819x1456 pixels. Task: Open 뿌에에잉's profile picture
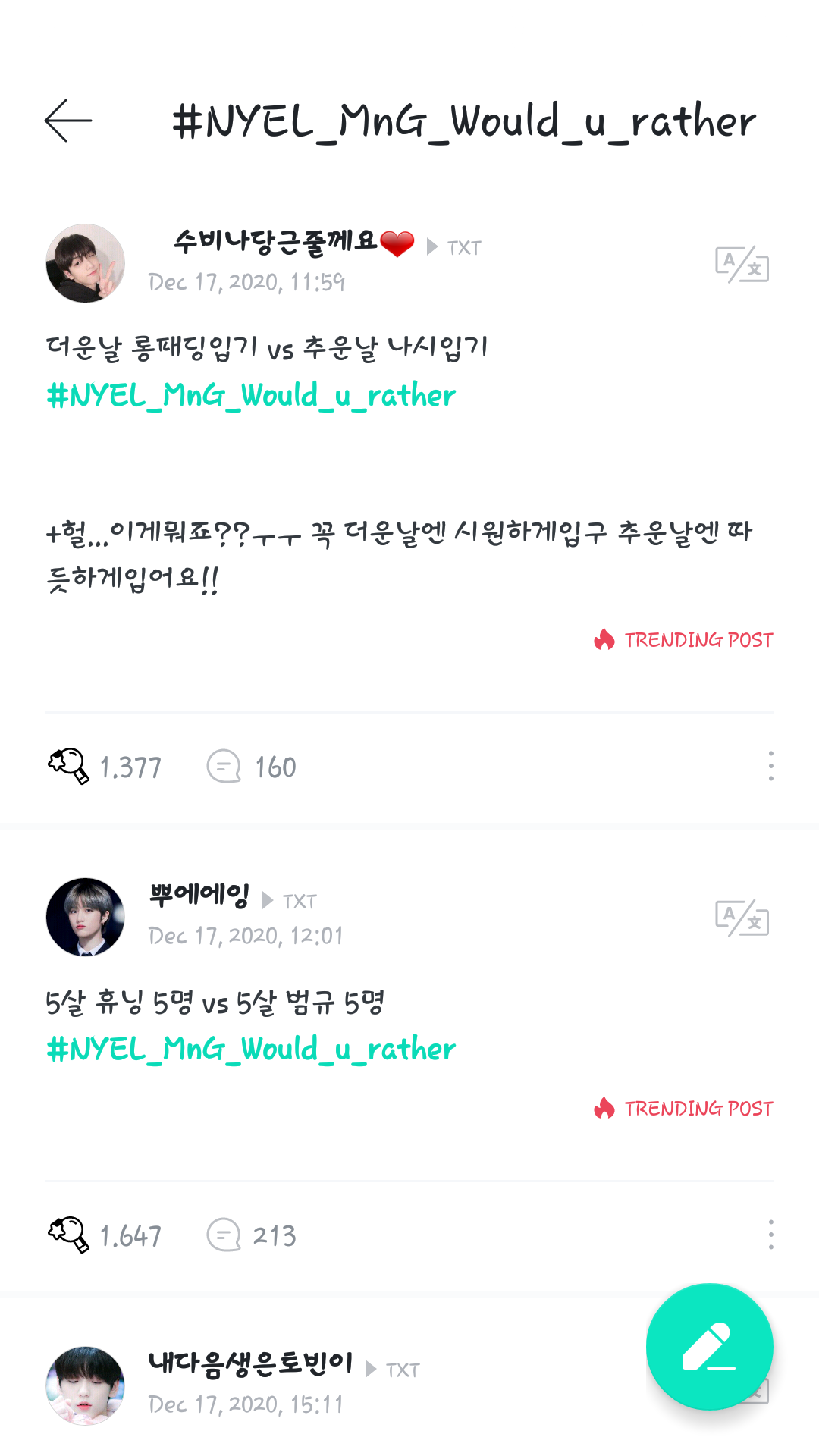(x=86, y=917)
